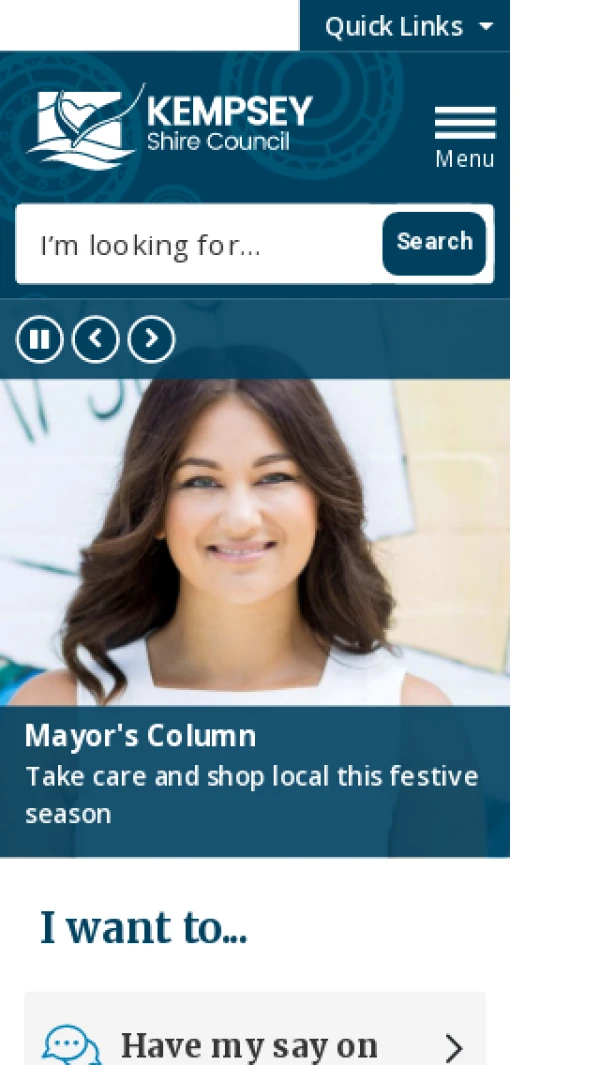Go to the previous carousel slide
Image resolution: width=600 pixels, height=1065 pixels.
click(95, 340)
